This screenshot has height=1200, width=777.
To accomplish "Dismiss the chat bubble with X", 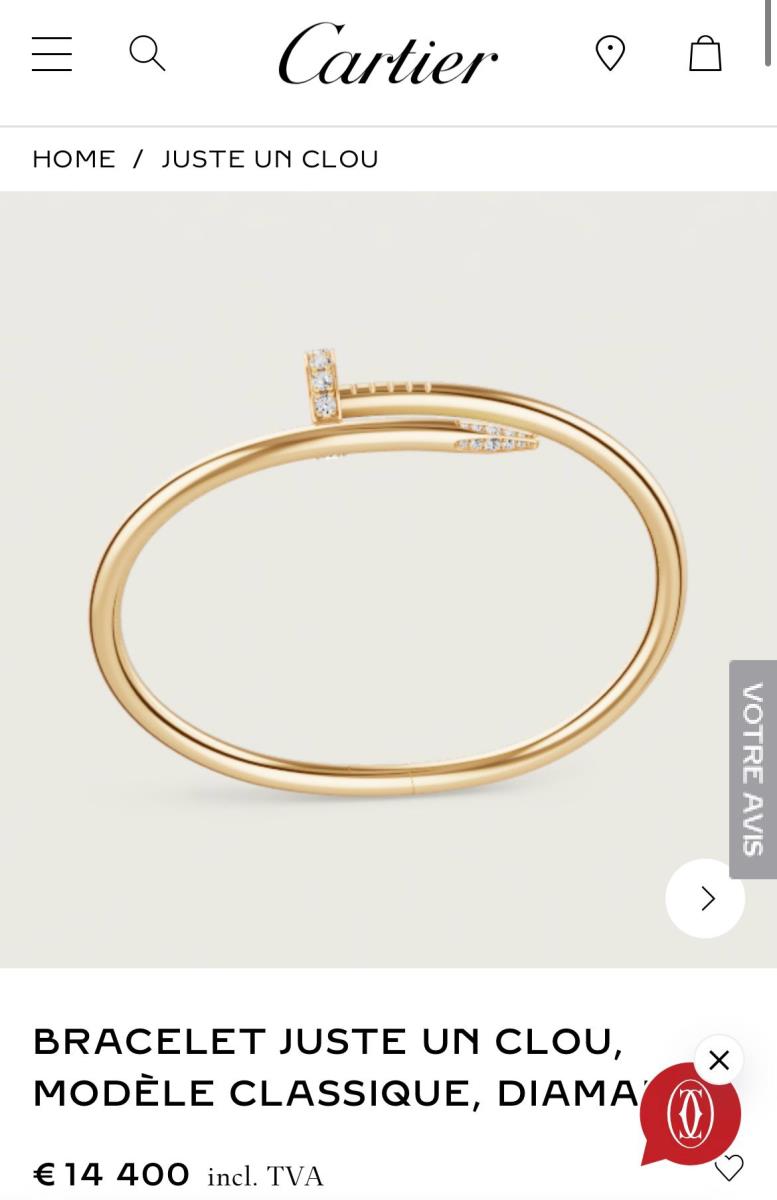I will point(719,1060).
